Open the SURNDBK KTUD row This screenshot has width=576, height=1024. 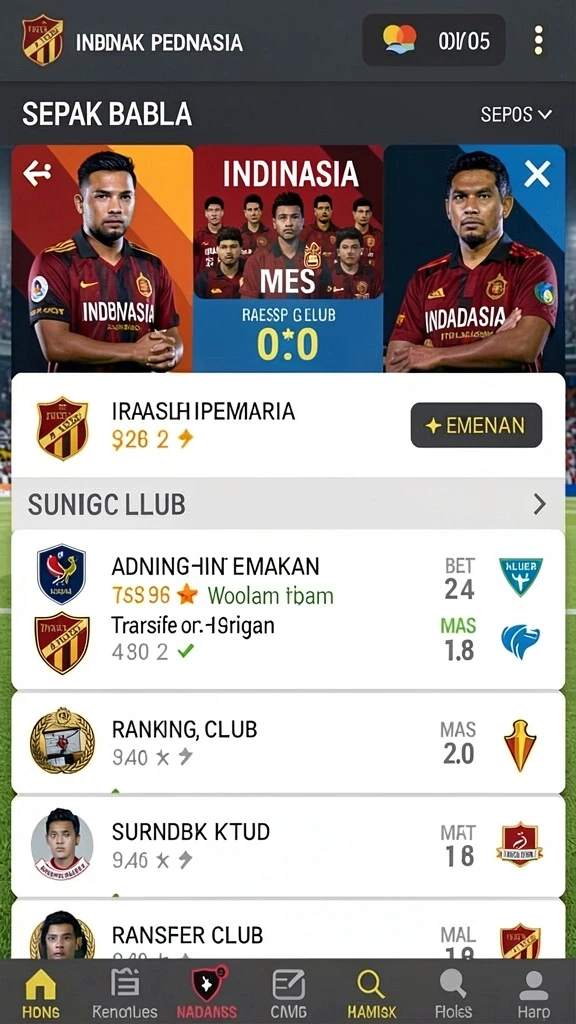pos(288,846)
